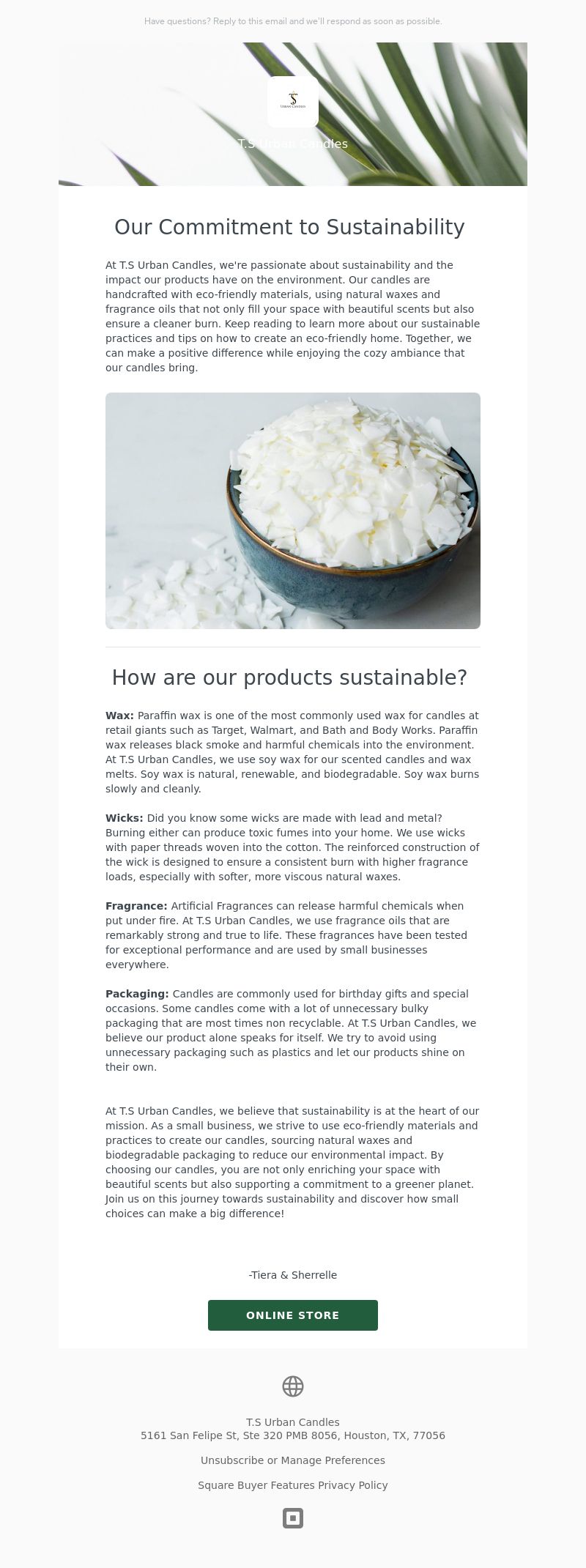
Task: Open the Manage Preferences link
Action: point(333,1460)
